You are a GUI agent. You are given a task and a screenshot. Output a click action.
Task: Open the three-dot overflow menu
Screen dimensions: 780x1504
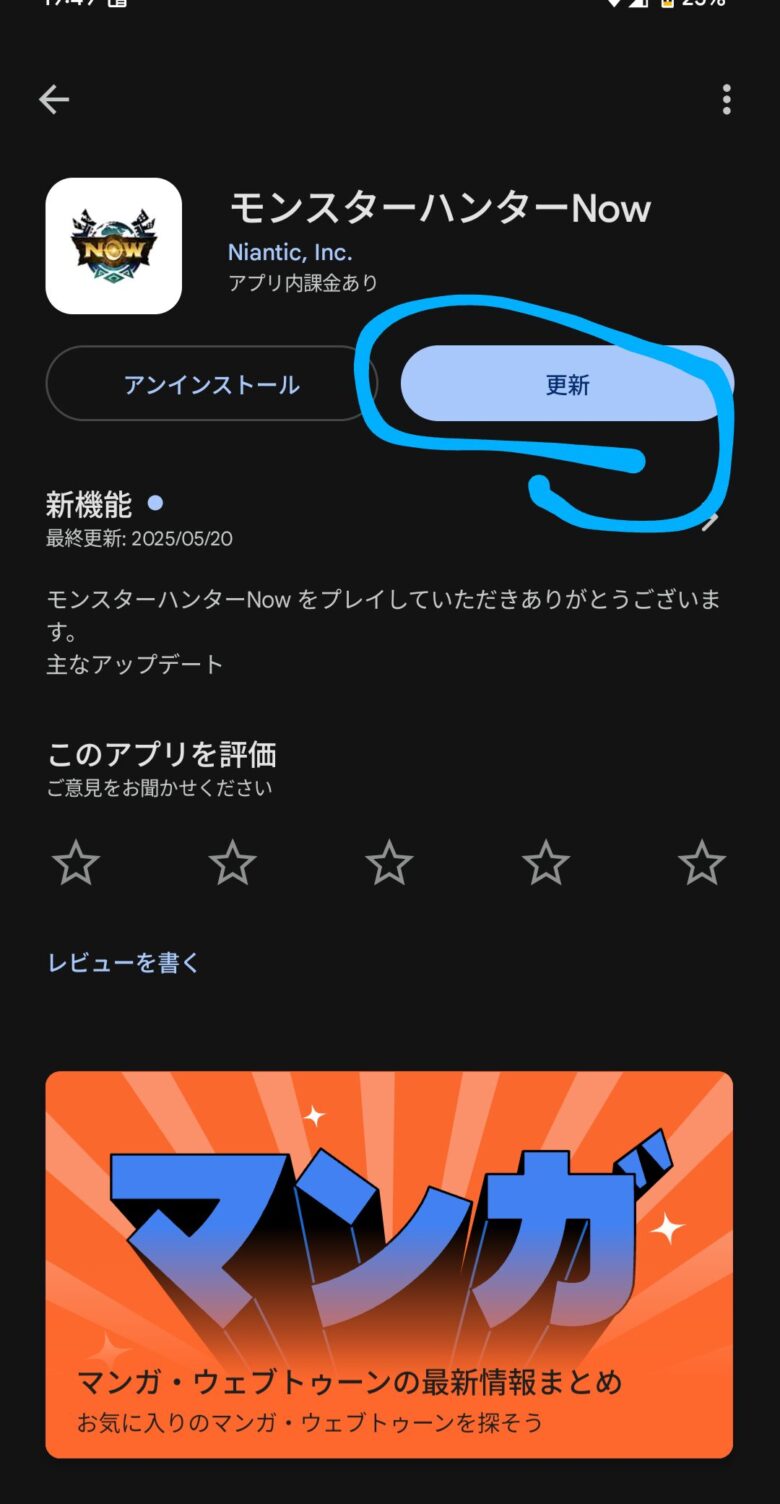click(x=726, y=99)
